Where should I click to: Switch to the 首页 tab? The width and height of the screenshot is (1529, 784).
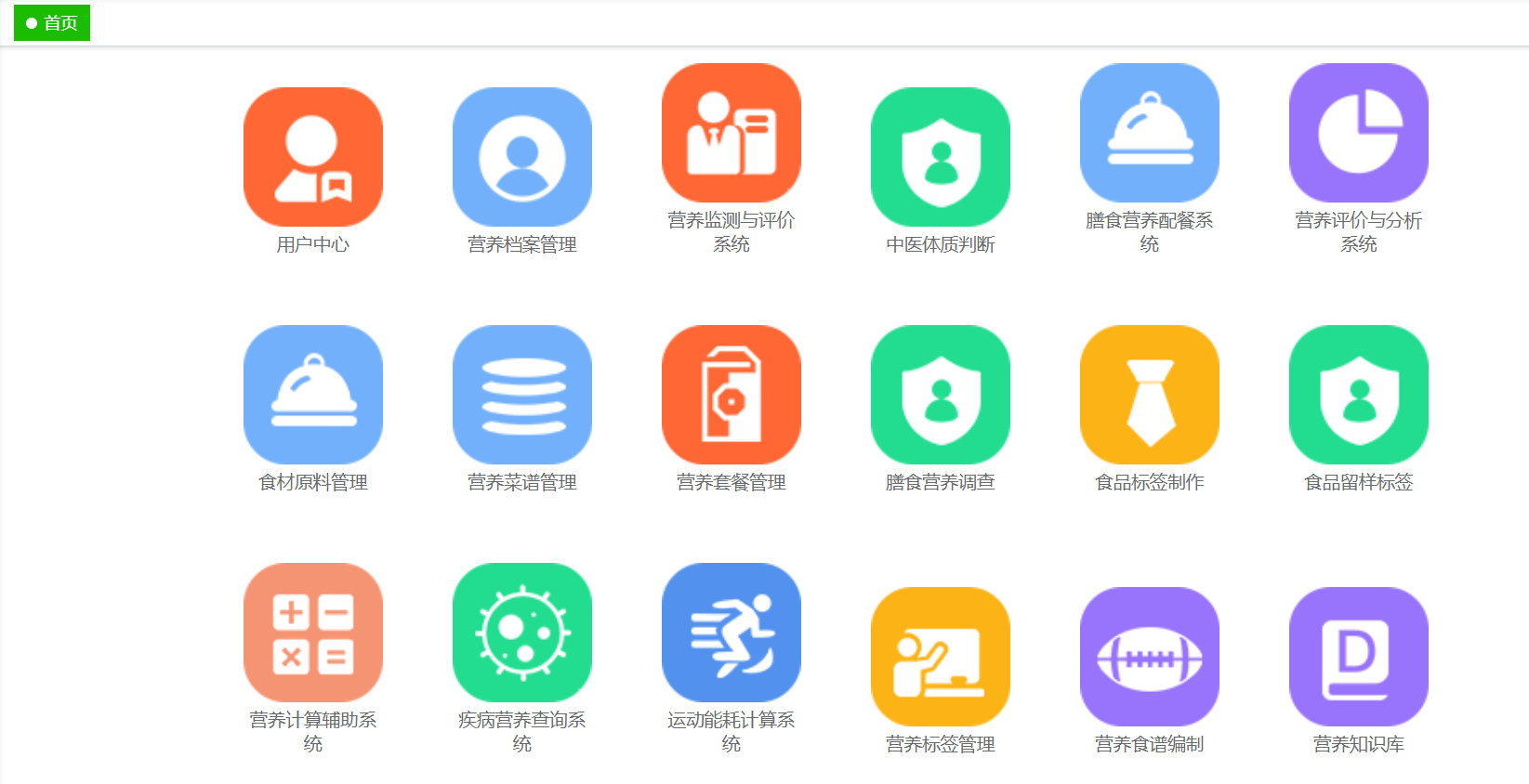tap(52, 22)
